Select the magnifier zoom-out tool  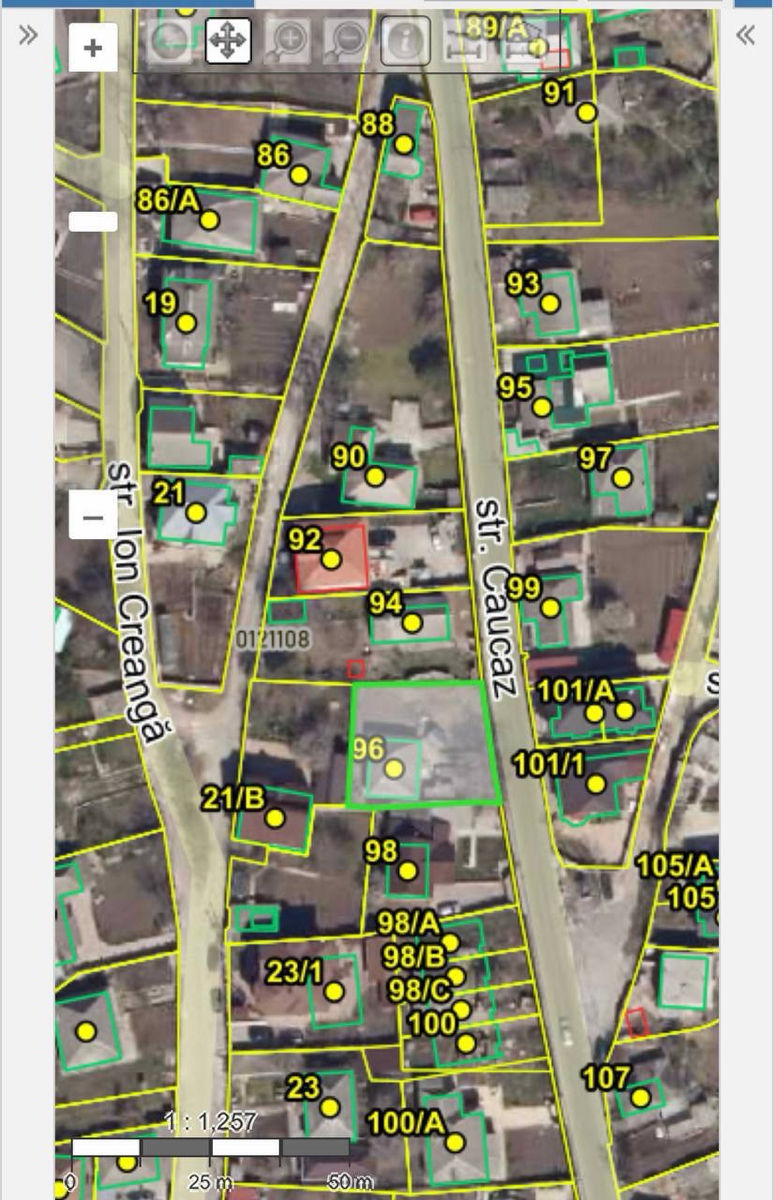(x=346, y=42)
